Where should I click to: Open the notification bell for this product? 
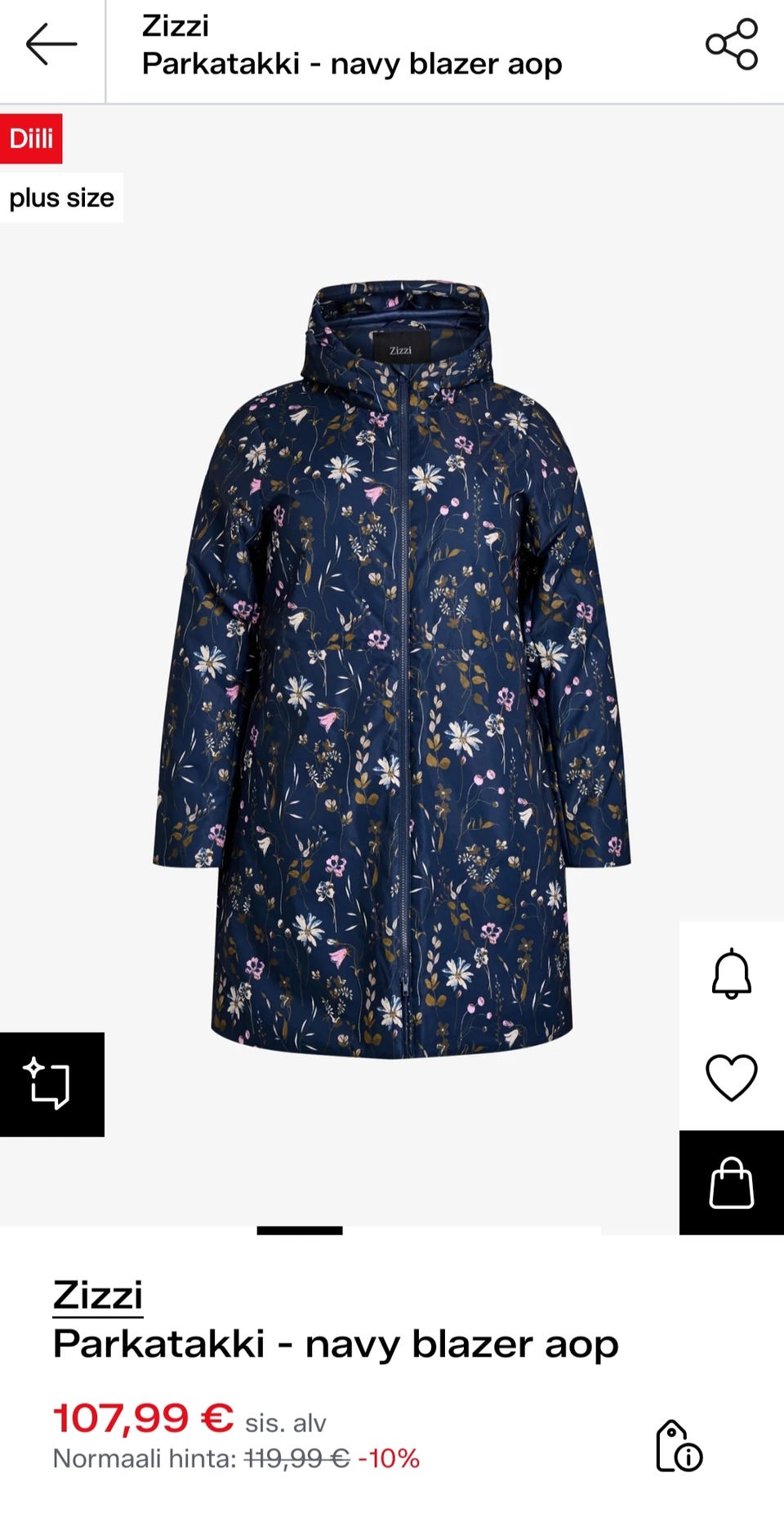tap(731, 973)
